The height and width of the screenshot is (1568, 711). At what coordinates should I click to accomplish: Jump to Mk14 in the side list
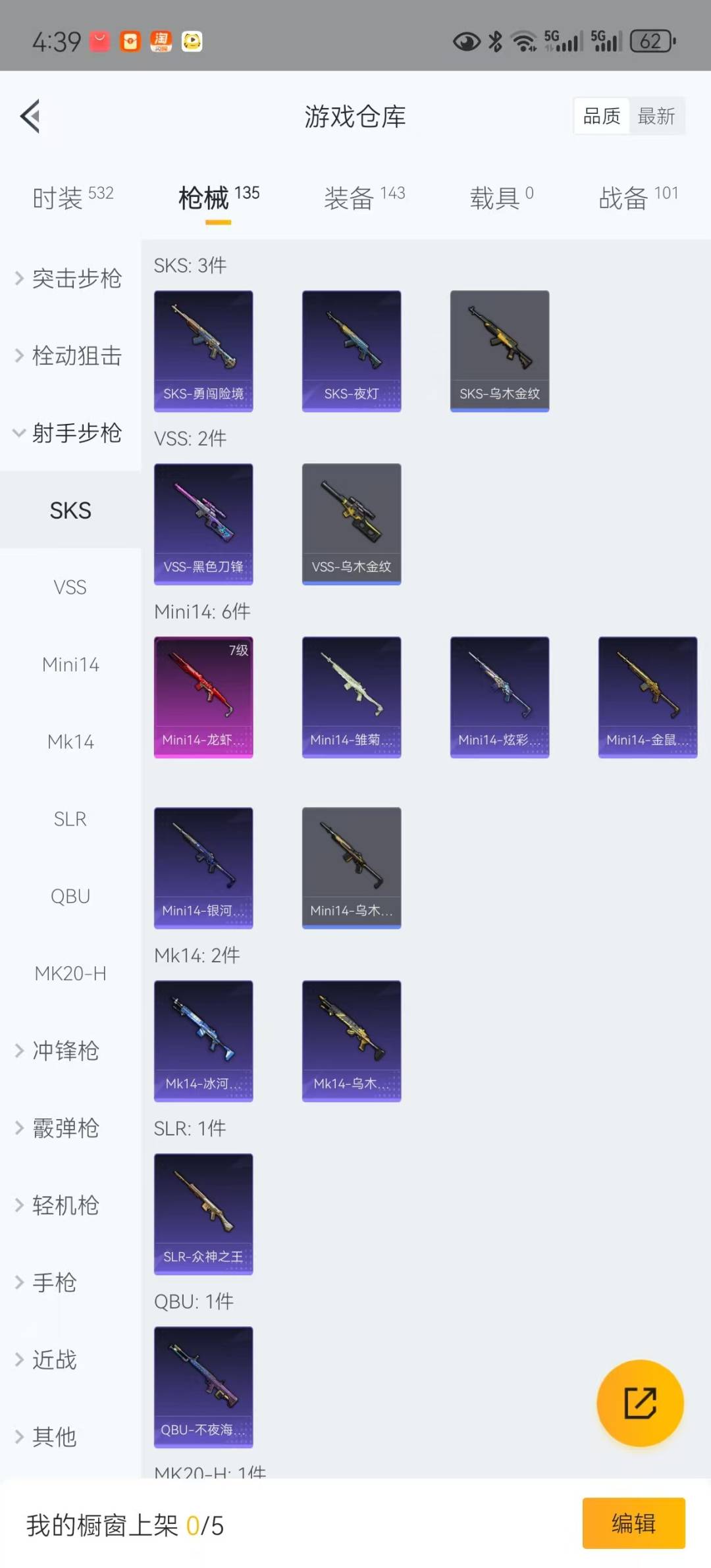pyautogui.click(x=70, y=742)
